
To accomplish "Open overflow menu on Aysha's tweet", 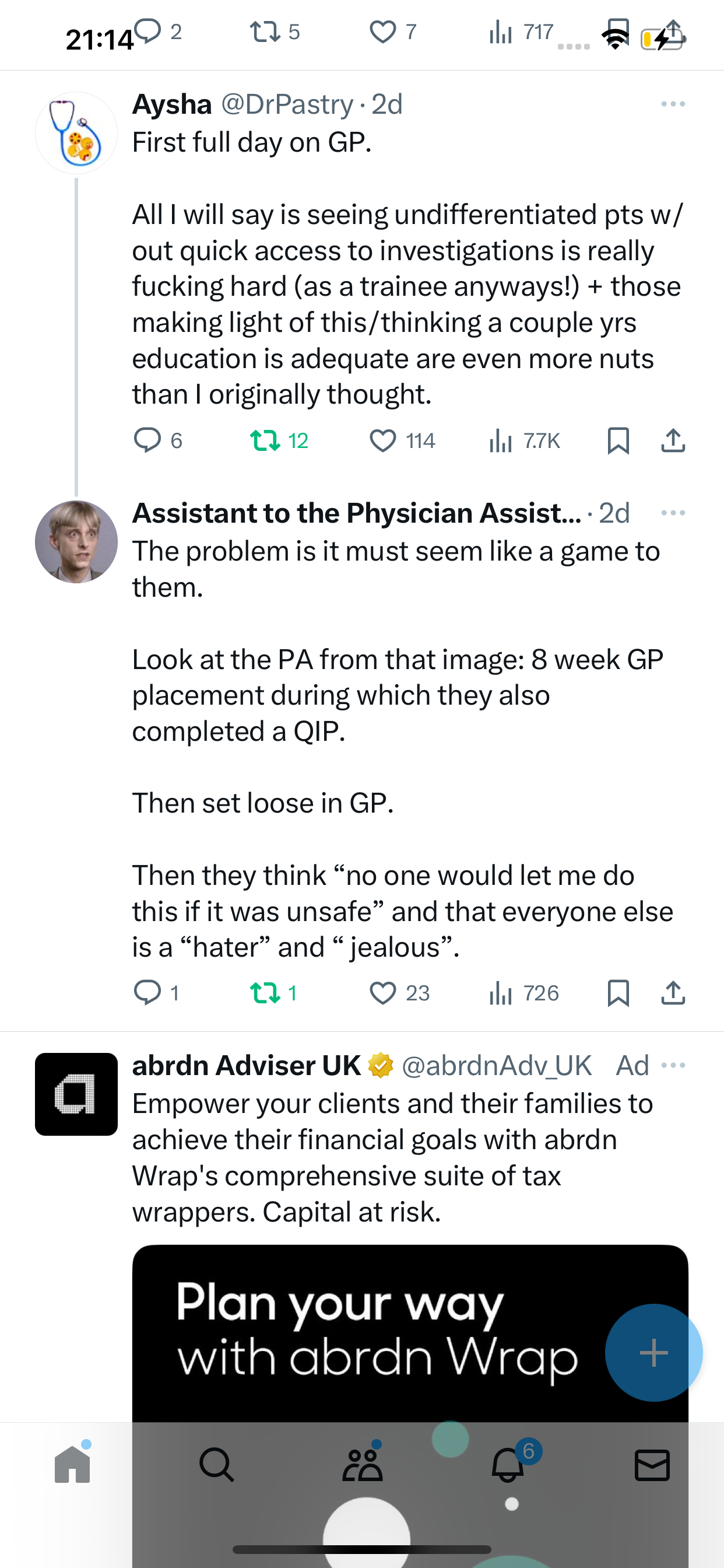I will (673, 104).
